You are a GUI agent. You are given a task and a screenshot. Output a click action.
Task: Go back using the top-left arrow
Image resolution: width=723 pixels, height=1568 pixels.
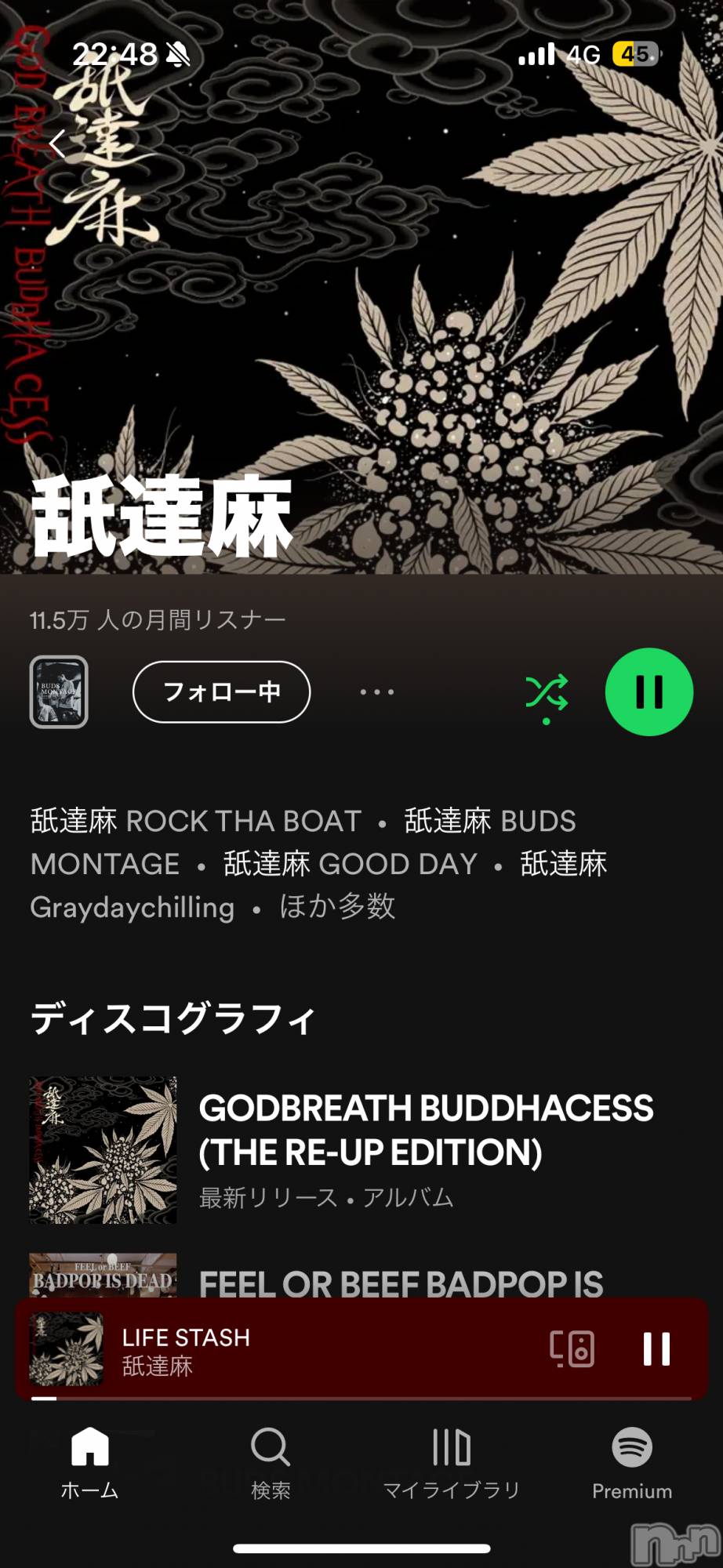pyautogui.click(x=56, y=144)
